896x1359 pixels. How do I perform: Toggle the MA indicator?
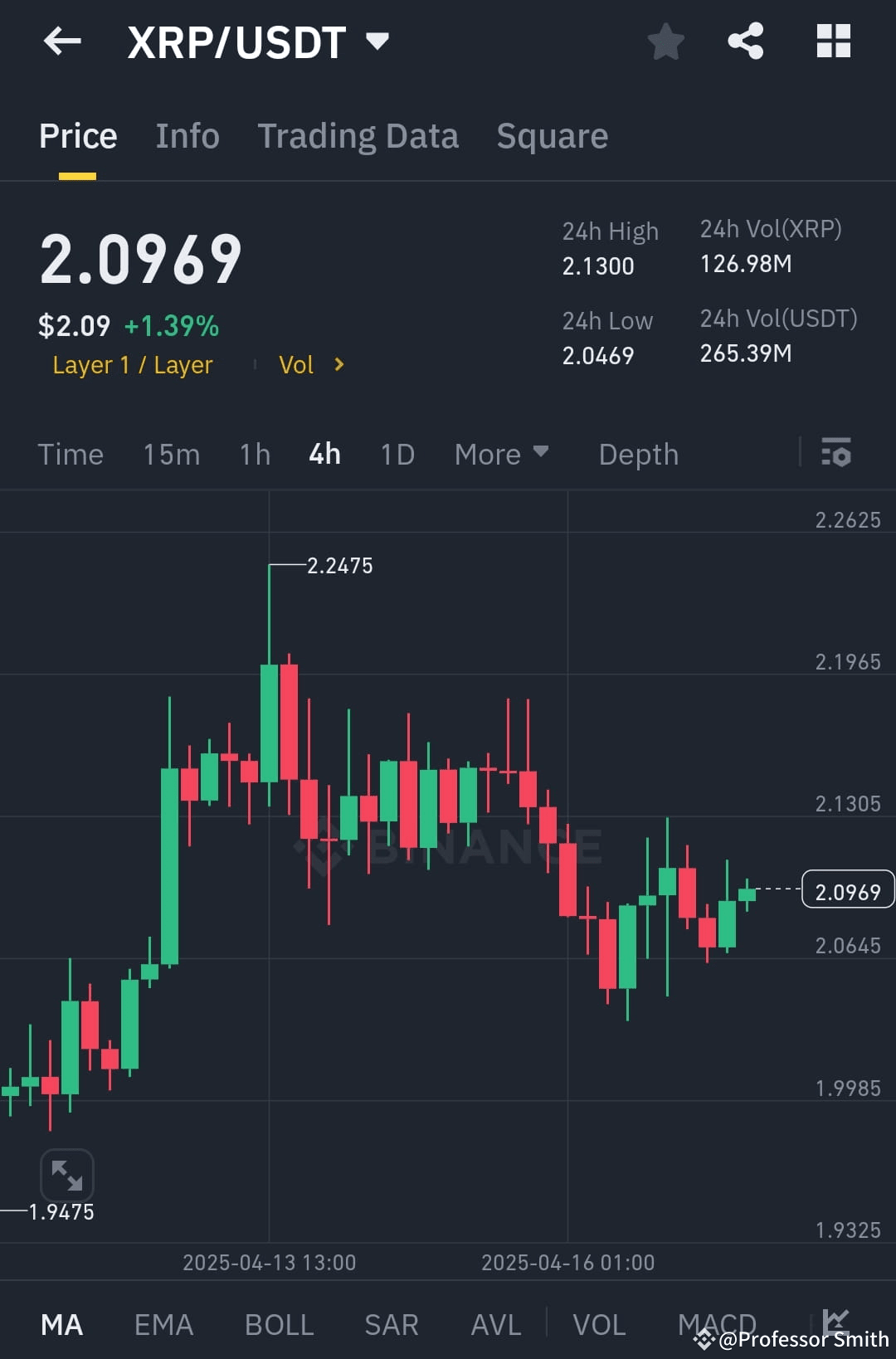point(62,1325)
